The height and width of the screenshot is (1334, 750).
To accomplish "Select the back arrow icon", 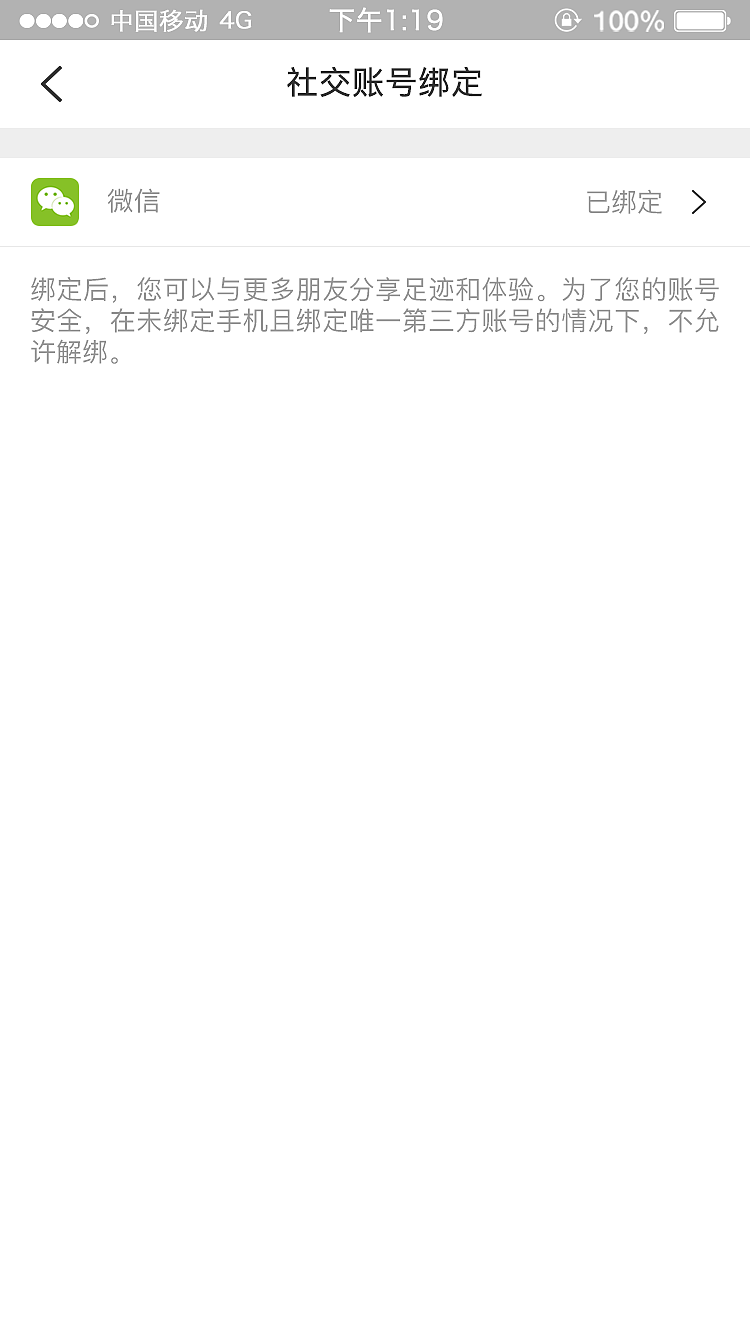I will [x=51, y=84].
